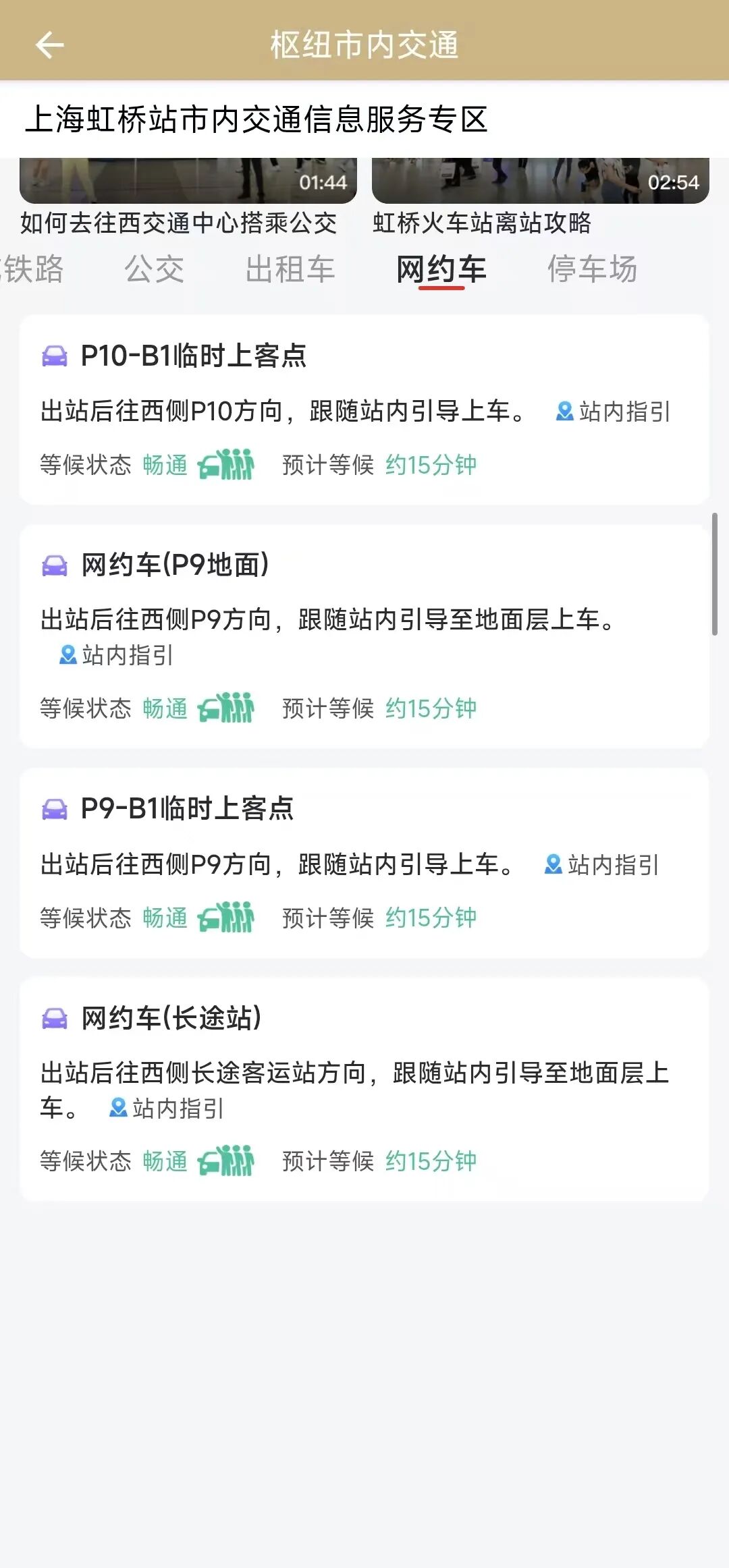Image resolution: width=729 pixels, height=1568 pixels.
Task: Go back using the top-left arrow
Action: pyautogui.click(x=49, y=46)
